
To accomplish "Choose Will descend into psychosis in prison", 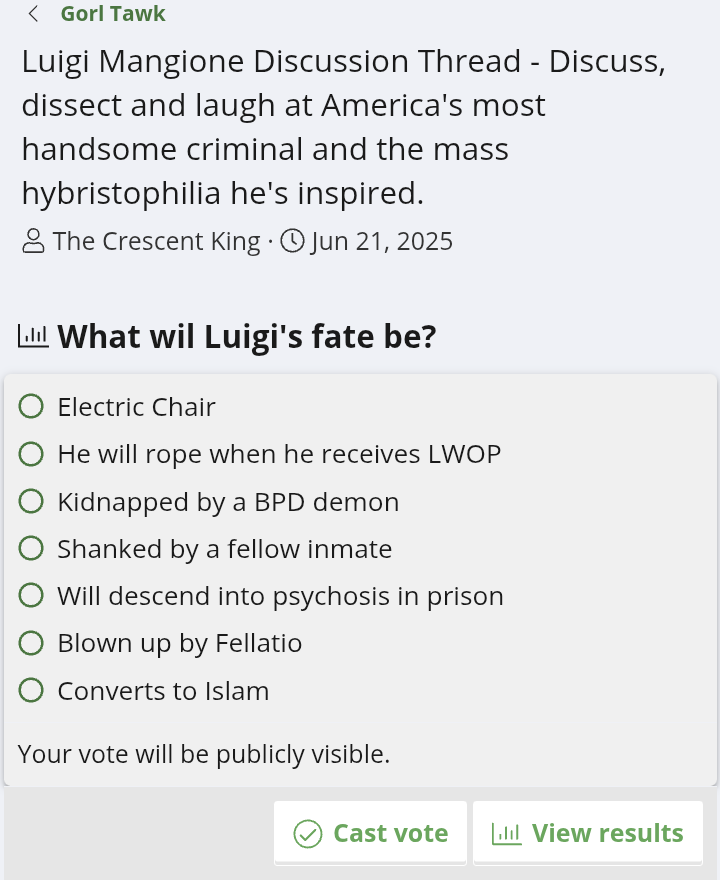I will pos(32,596).
